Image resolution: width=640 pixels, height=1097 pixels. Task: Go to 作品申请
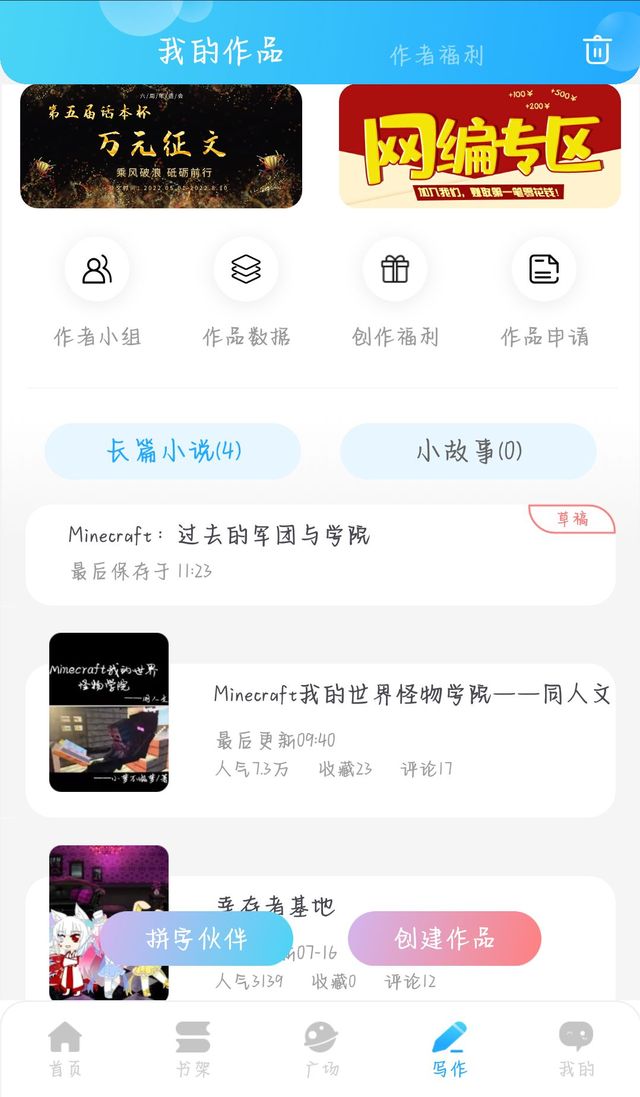(x=544, y=292)
